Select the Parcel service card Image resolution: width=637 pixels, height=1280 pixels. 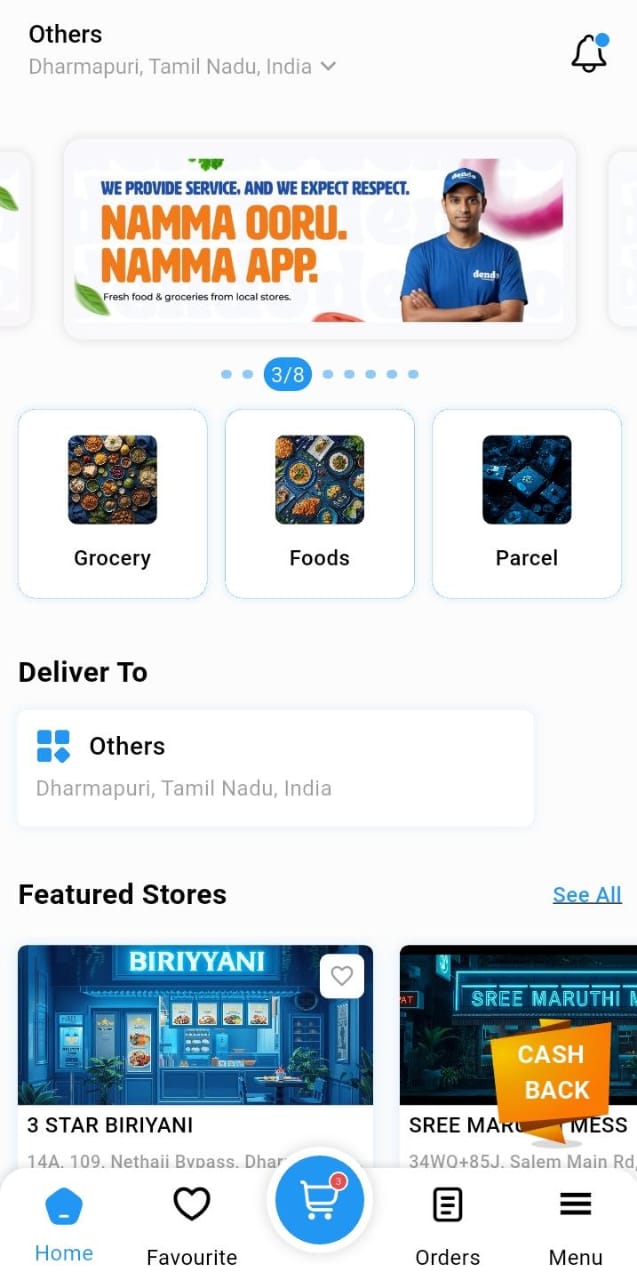coord(526,503)
